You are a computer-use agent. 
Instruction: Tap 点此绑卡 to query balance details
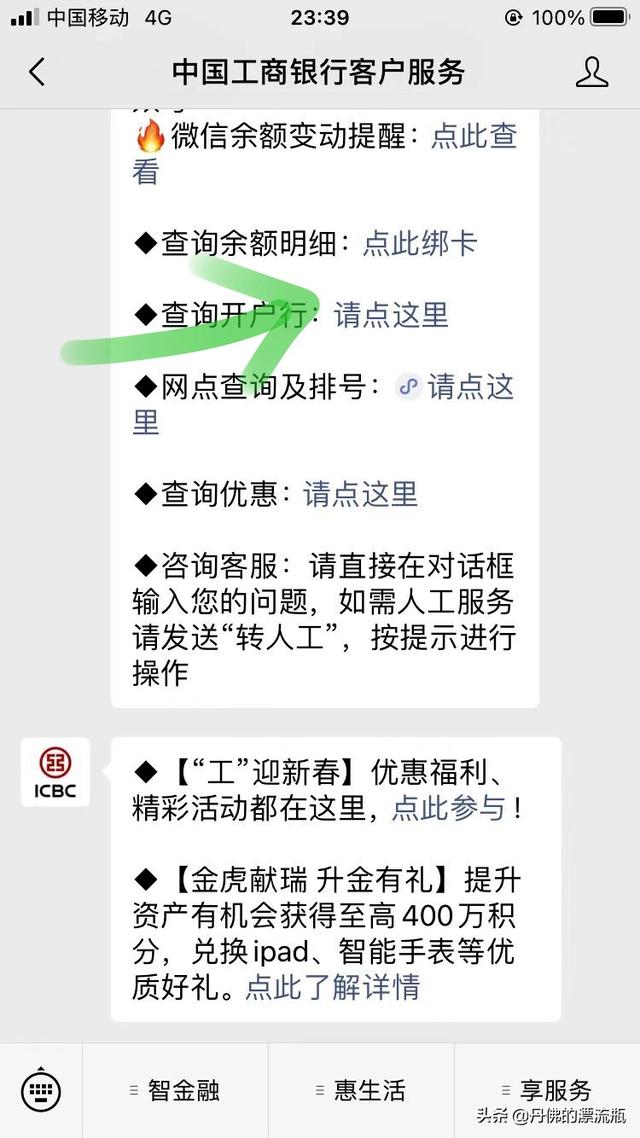coord(420,243)
